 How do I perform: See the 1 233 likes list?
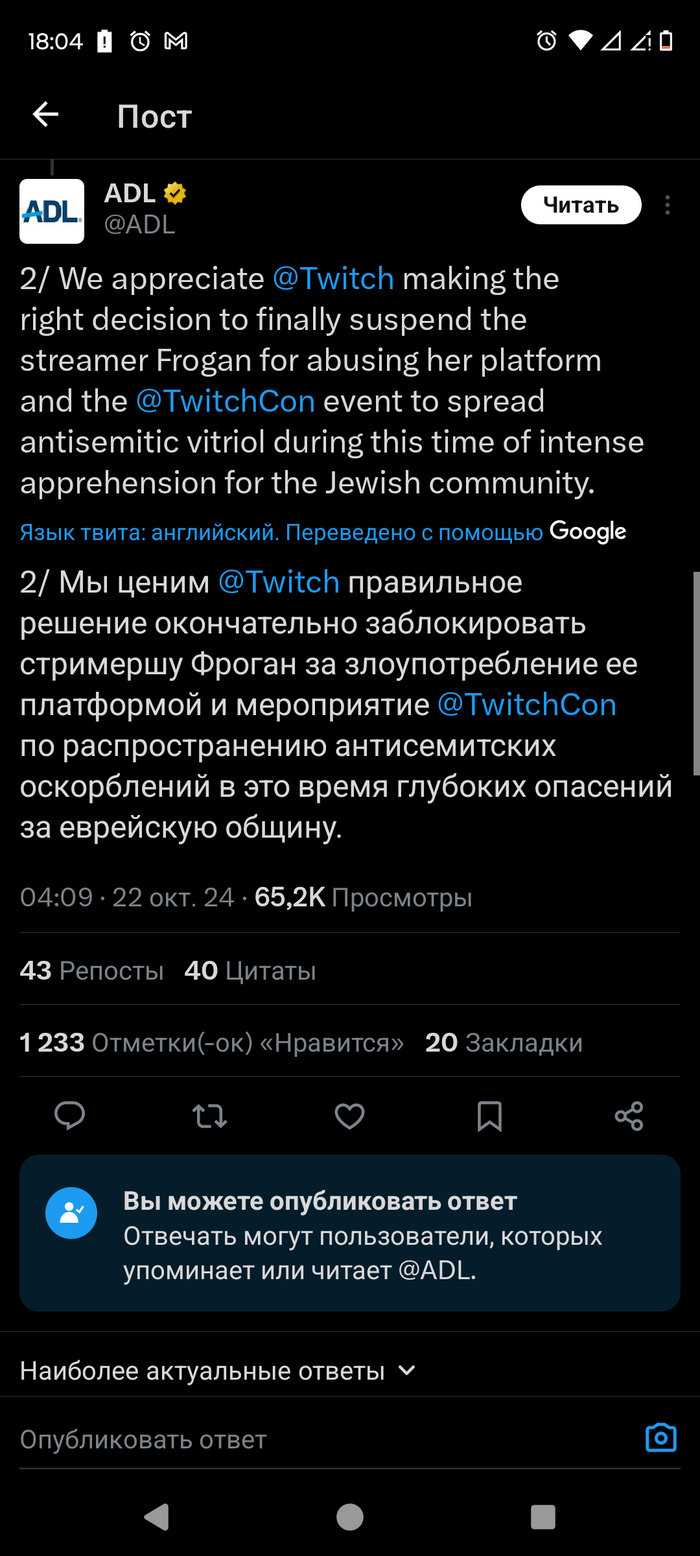pyautogui.click(x=212, y=1043)
